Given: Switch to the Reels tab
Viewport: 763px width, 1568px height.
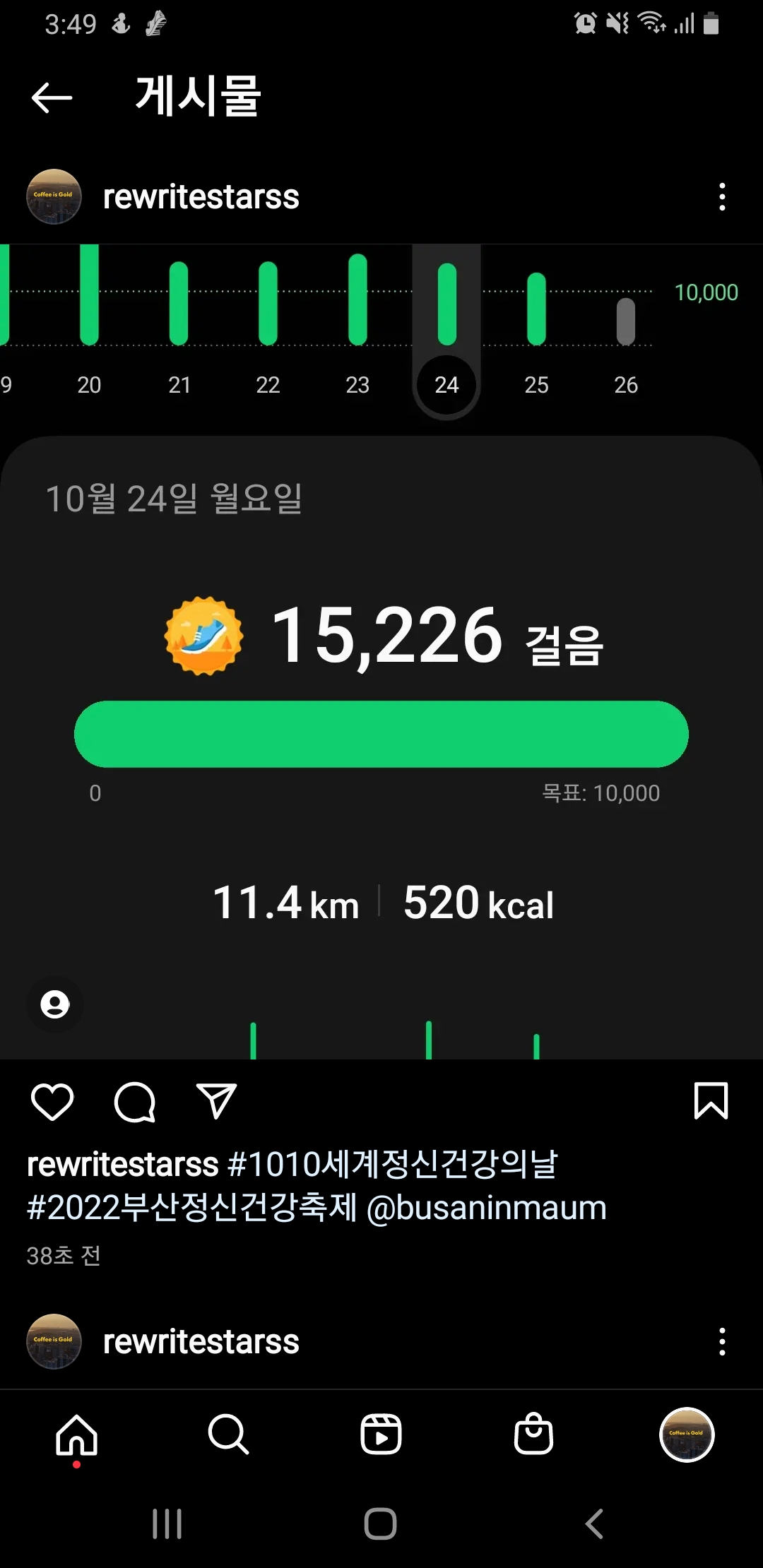Looking at the screenshot, I should (381, 1435).
